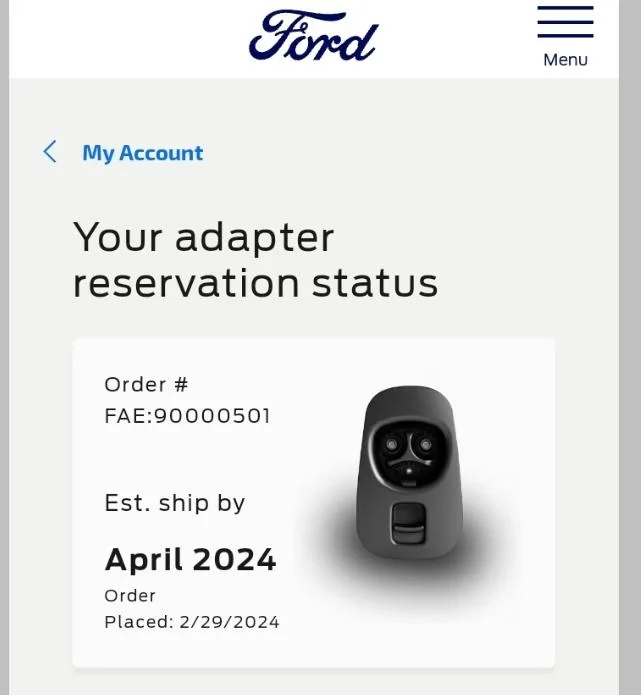Open the Menu hamburger button
641x695 pixels.
tap(565, 35)
